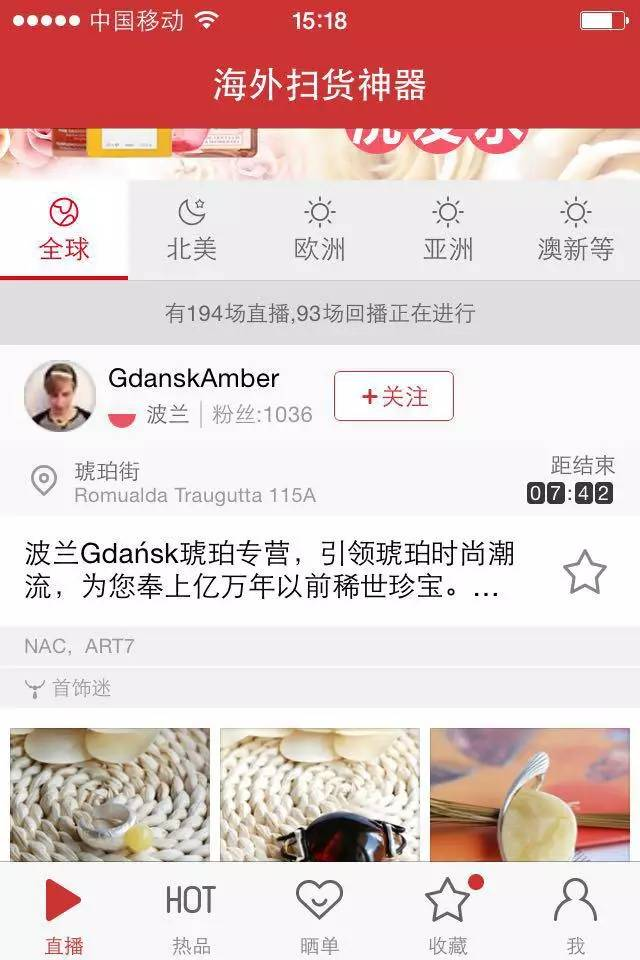
Task: Follow GdanskAmber with the 关注 button
Action: [x=393, y=397]
